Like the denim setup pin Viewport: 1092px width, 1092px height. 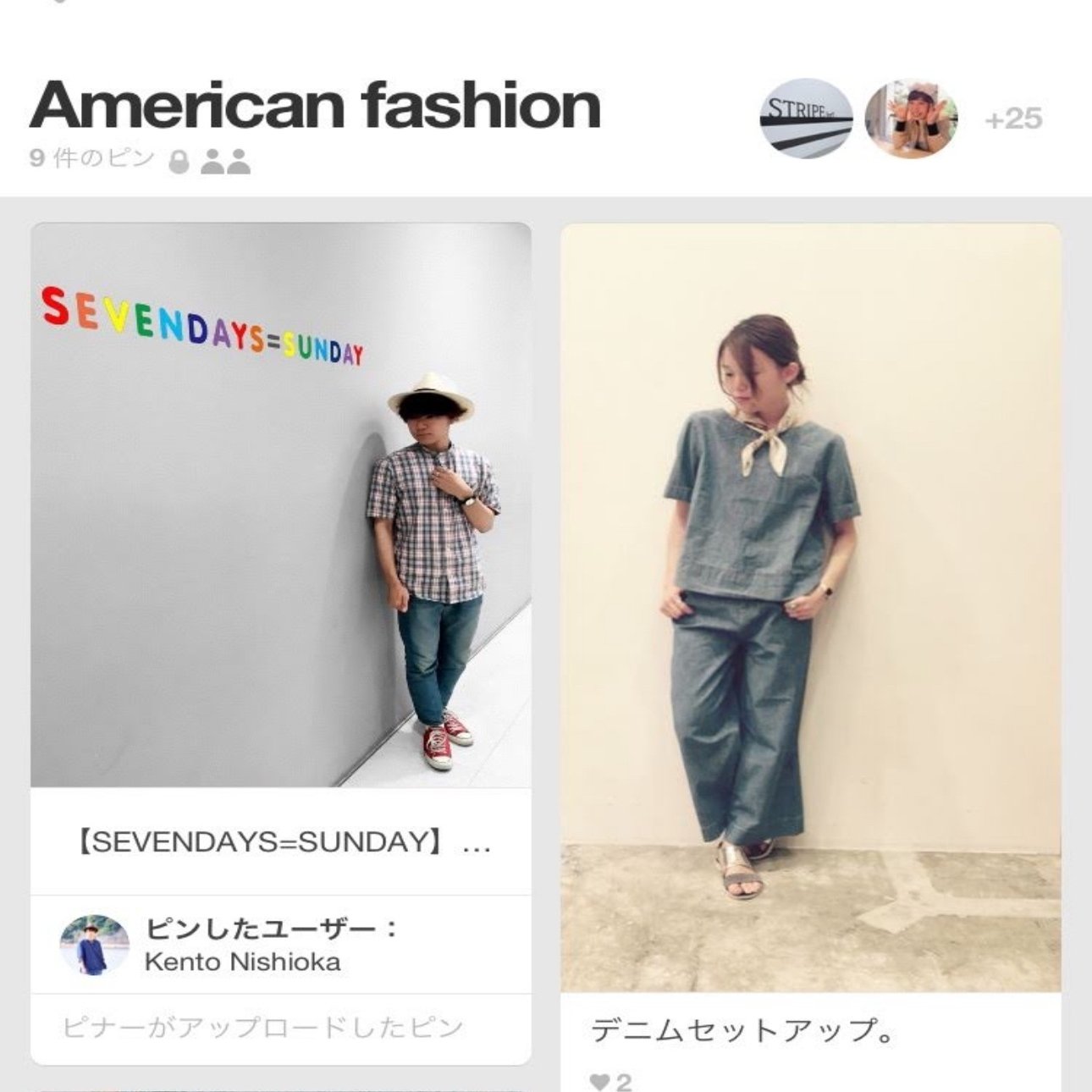pos(600,1081)
